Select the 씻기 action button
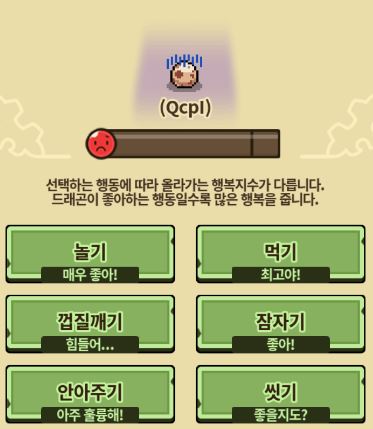This screenshot has height=429, width=373. pyautogui.click(x=281, y=394)
